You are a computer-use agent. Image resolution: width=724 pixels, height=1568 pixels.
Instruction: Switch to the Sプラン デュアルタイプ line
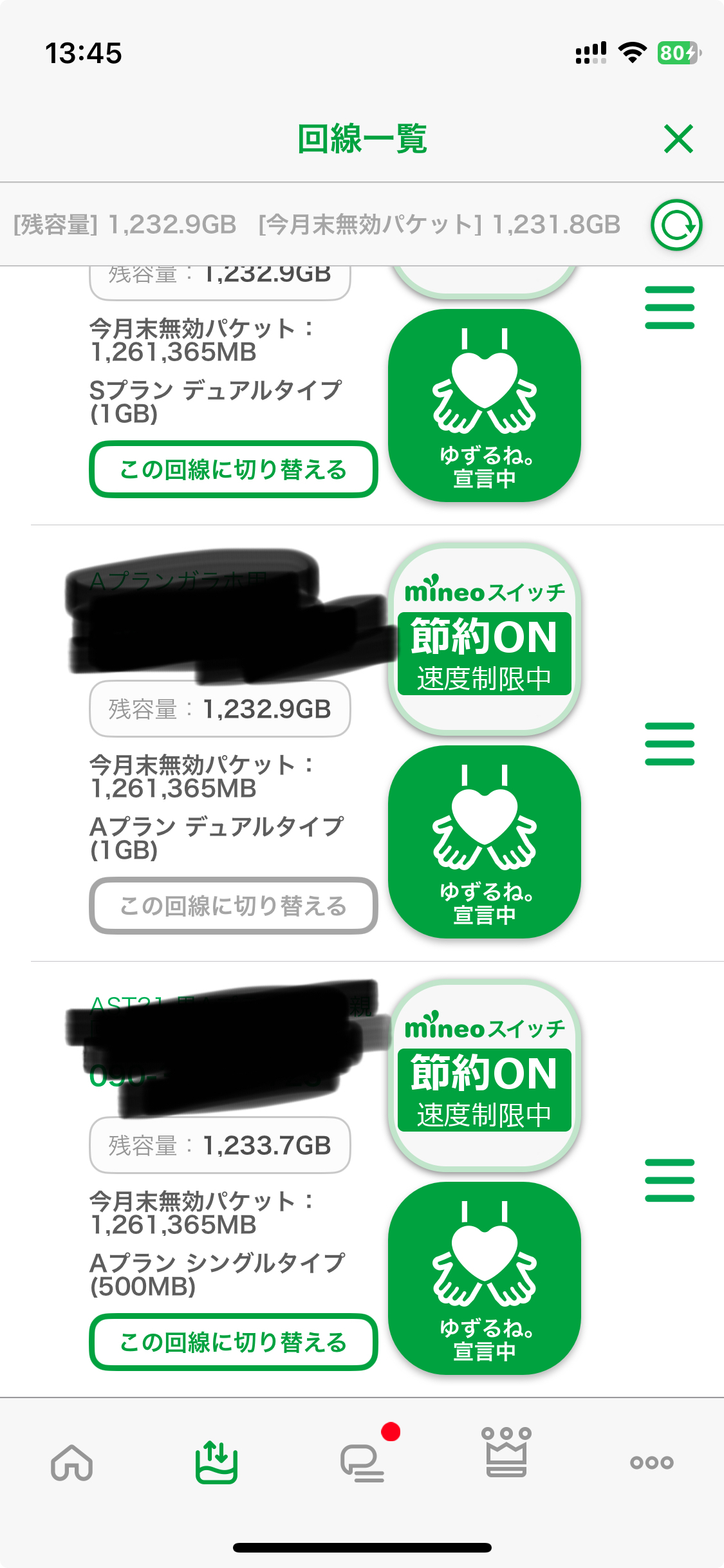233,469
